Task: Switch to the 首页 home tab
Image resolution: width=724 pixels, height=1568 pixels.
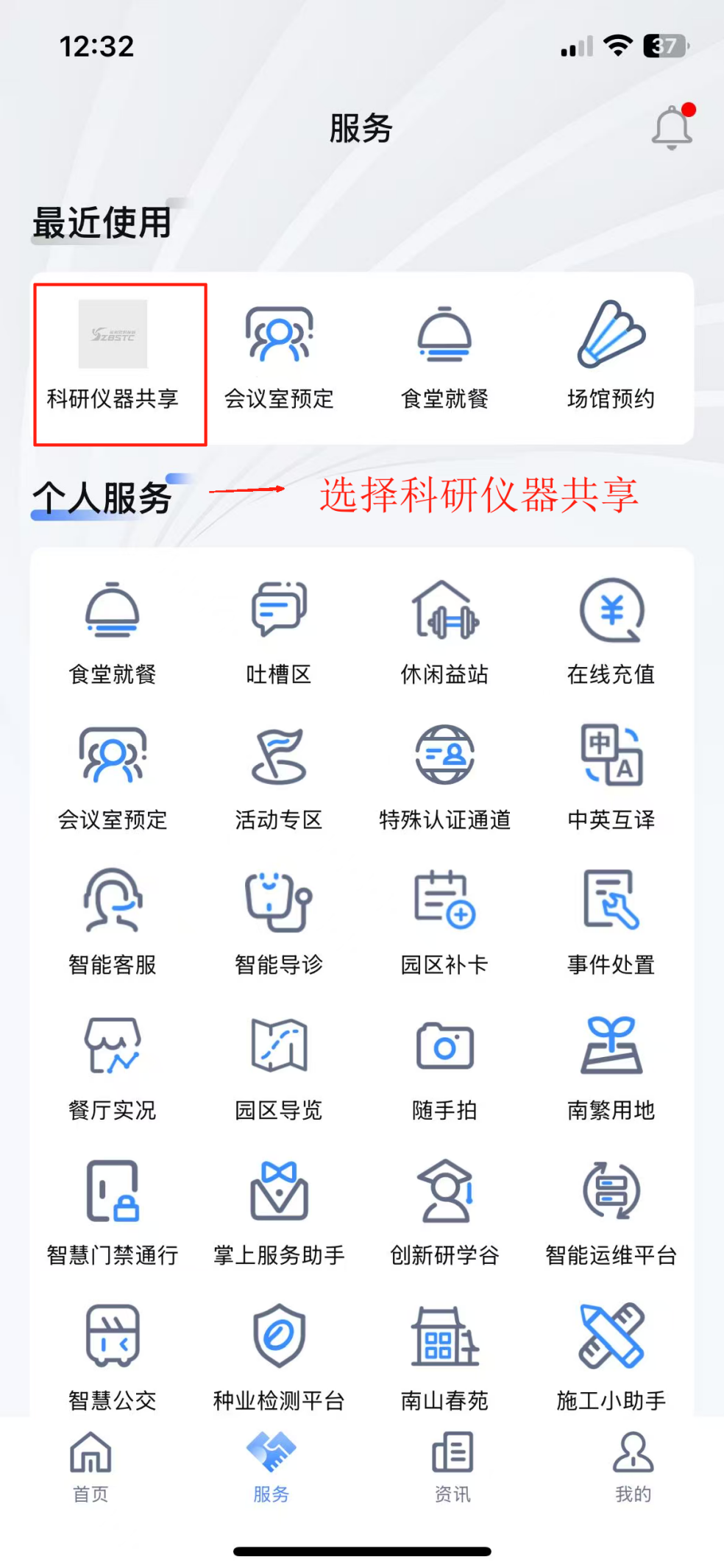Action: click(x=90, y=1466)
